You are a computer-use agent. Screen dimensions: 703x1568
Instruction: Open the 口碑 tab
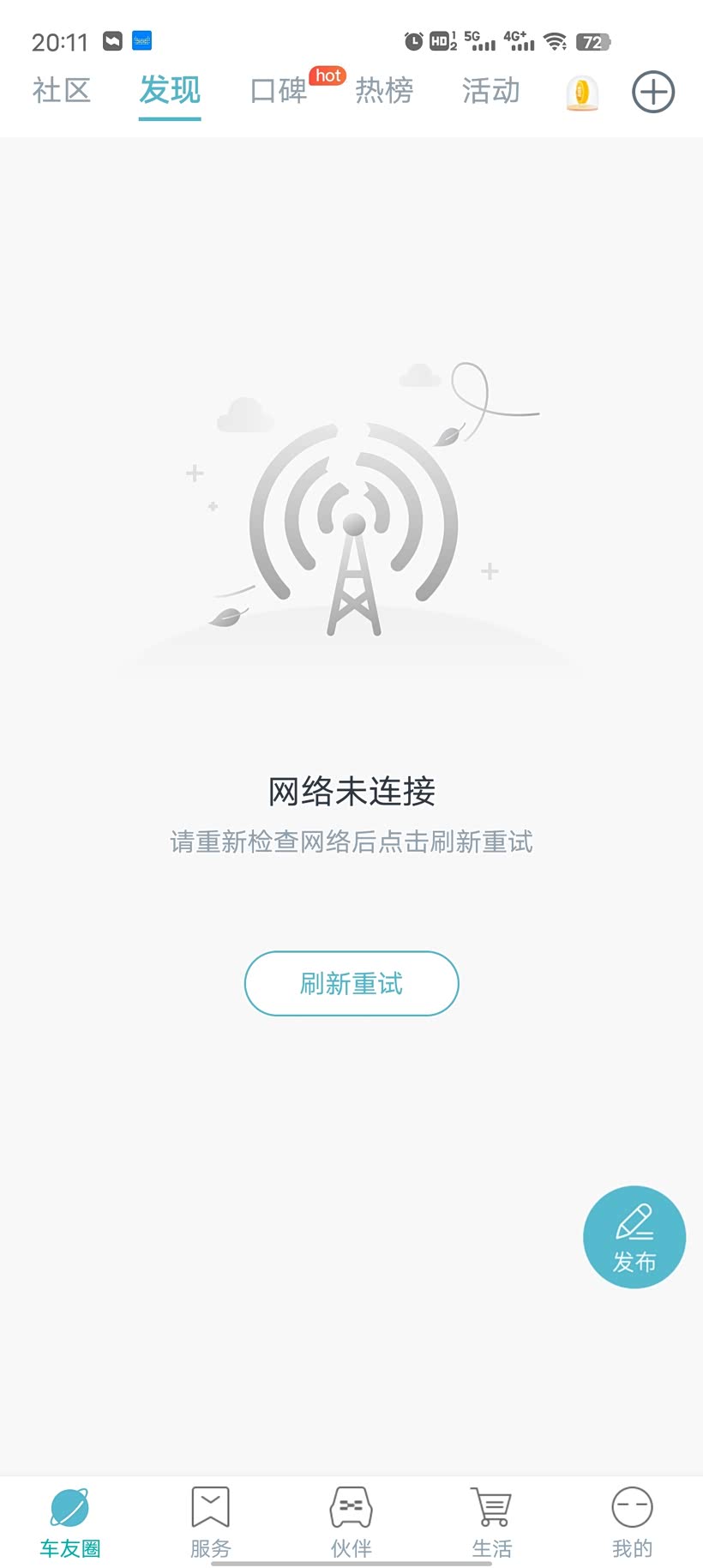pos(279,91)
